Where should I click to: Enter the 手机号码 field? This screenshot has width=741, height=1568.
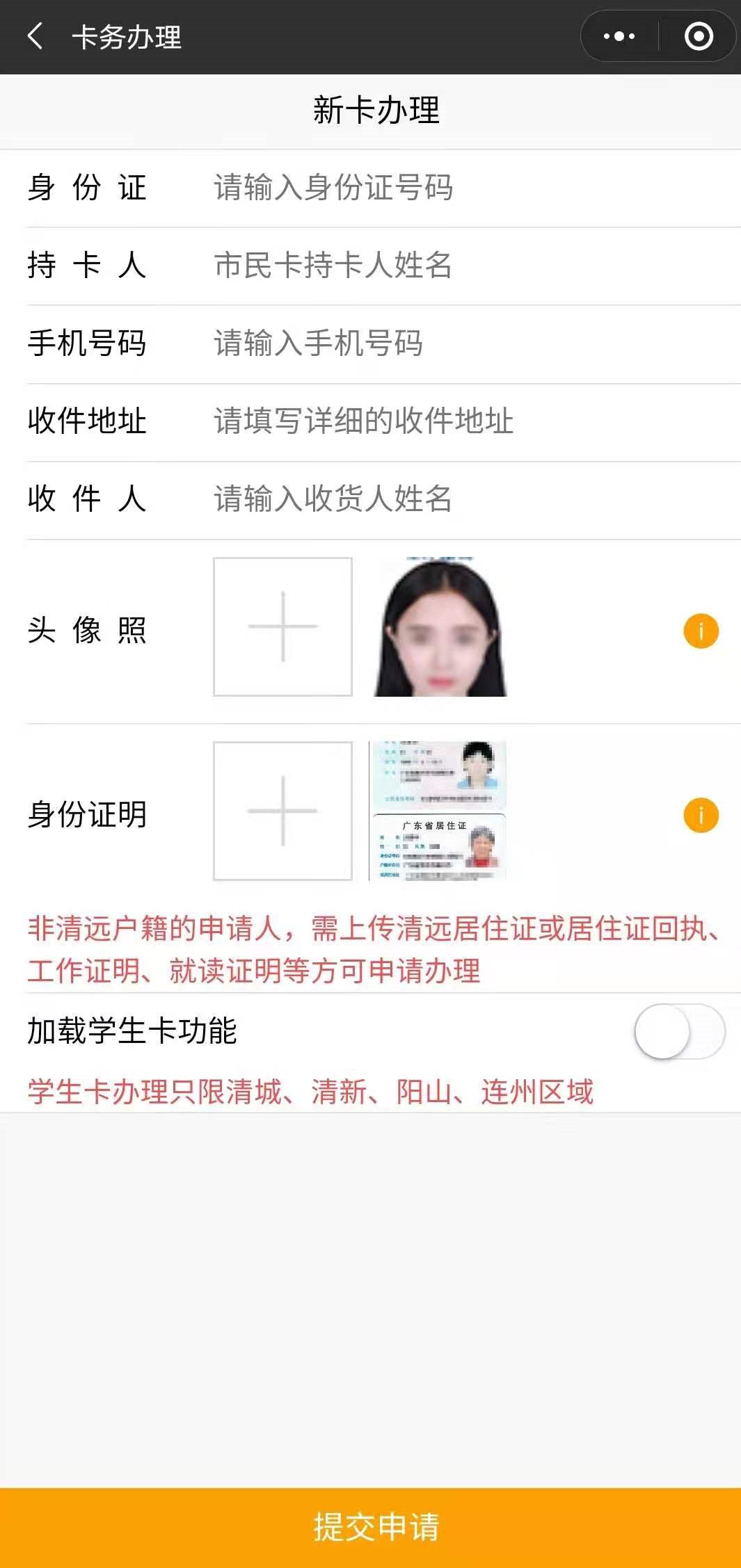click(x=459, y=343)
